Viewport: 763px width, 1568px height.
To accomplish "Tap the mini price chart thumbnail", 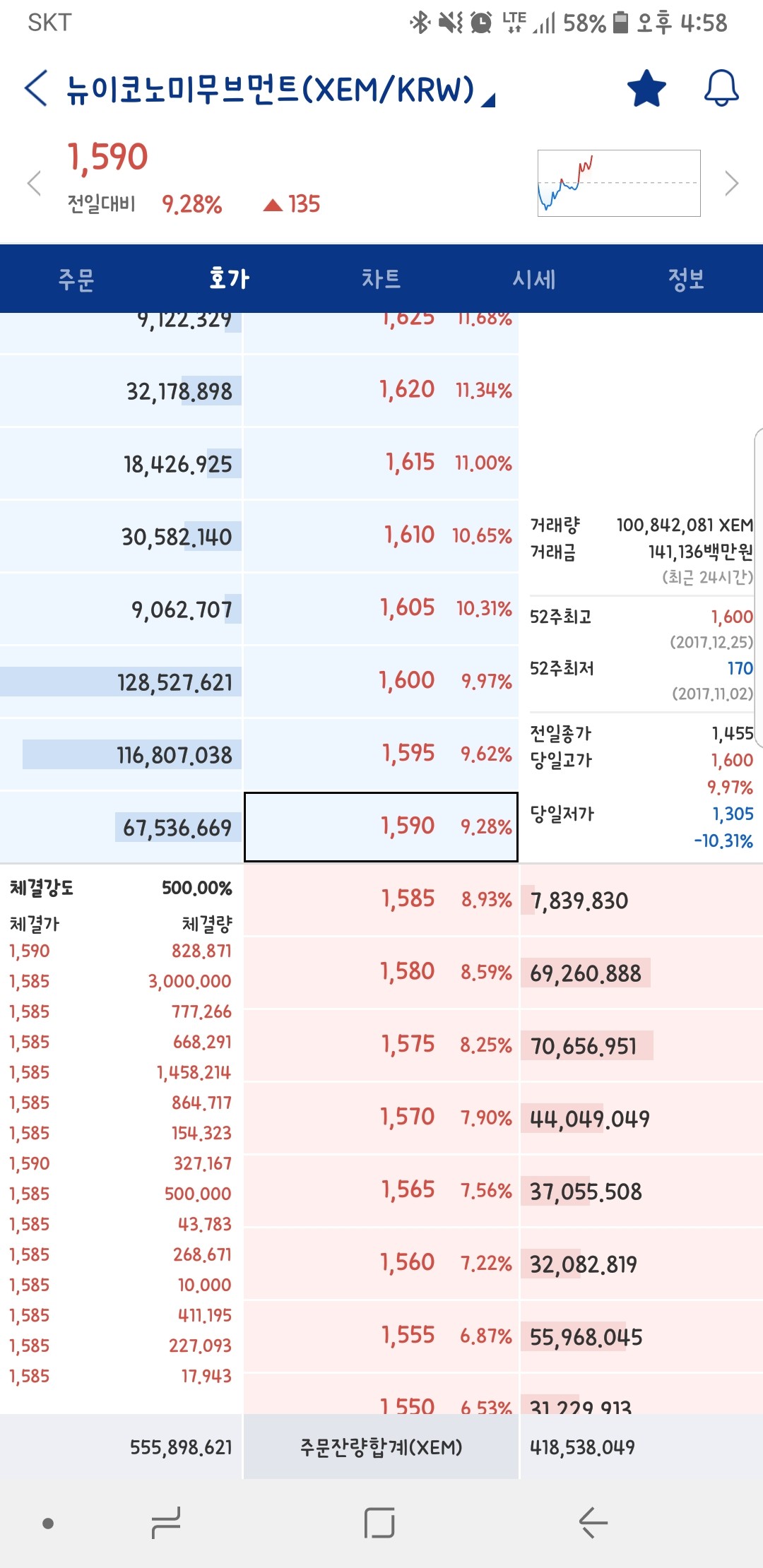I will coord(617,182).
